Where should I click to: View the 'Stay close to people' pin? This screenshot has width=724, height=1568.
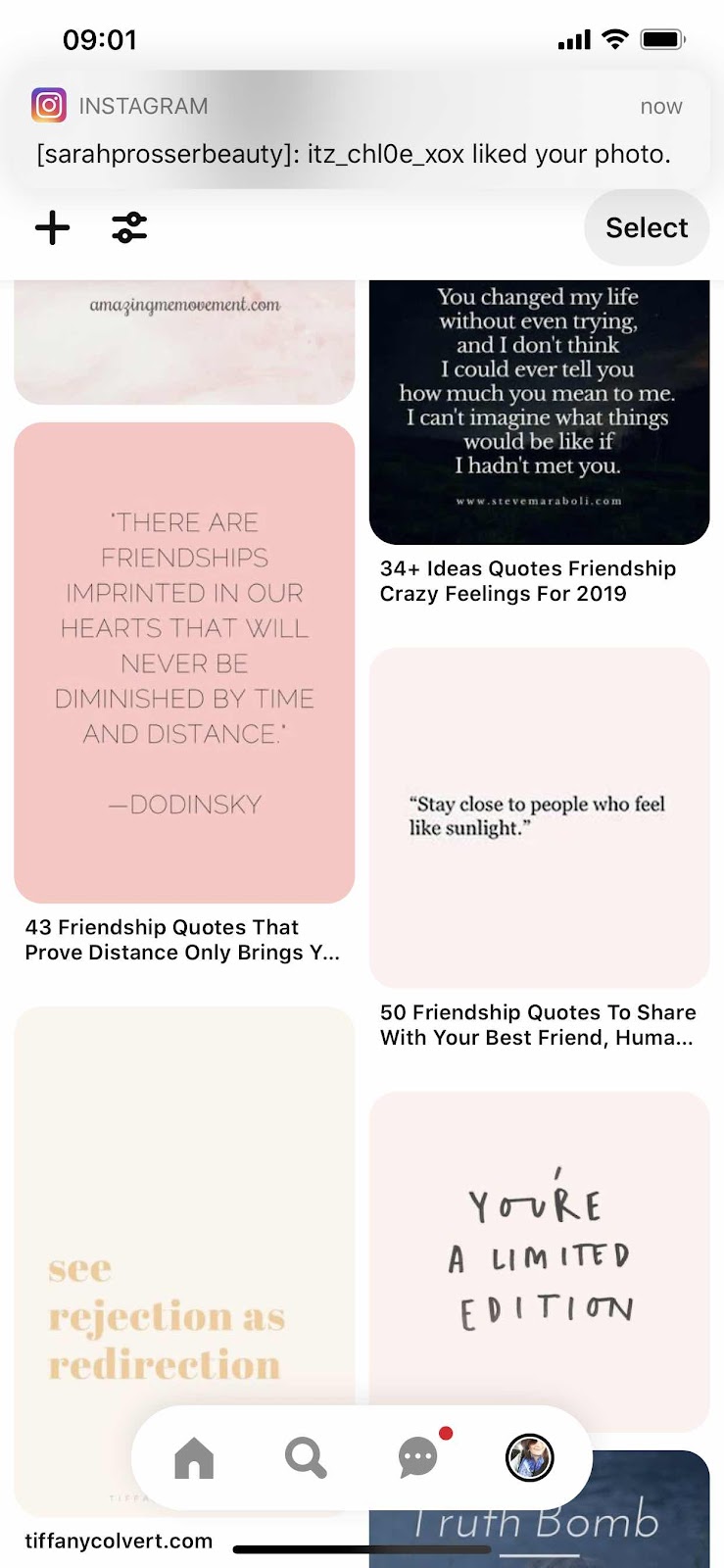click(x=539, y=816)
